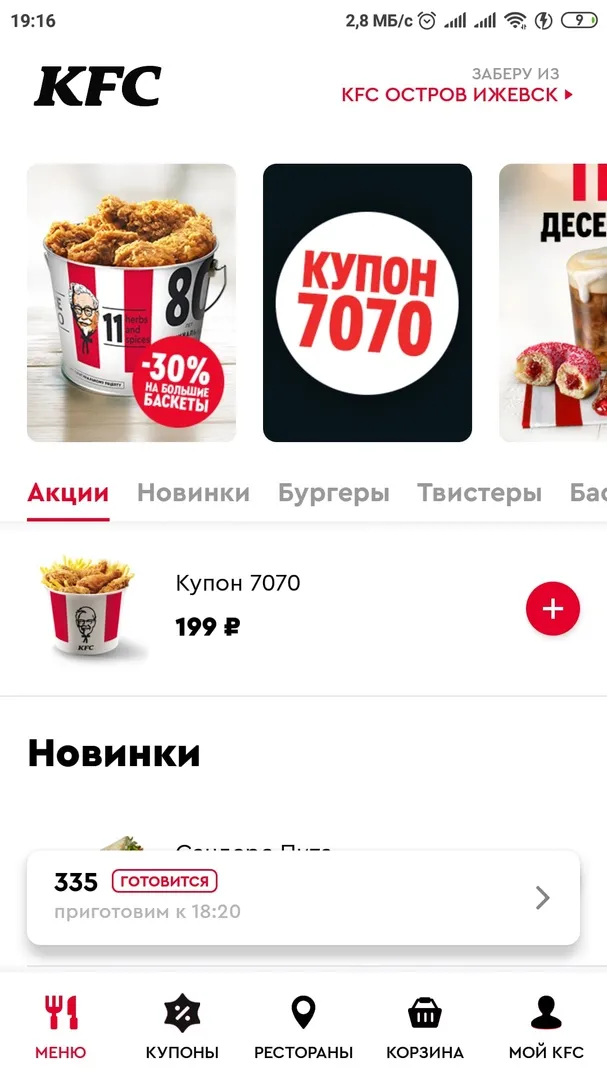The image size is (607, 1080).
Task: Open the desserts promo banner
Action: pos(553,302)
